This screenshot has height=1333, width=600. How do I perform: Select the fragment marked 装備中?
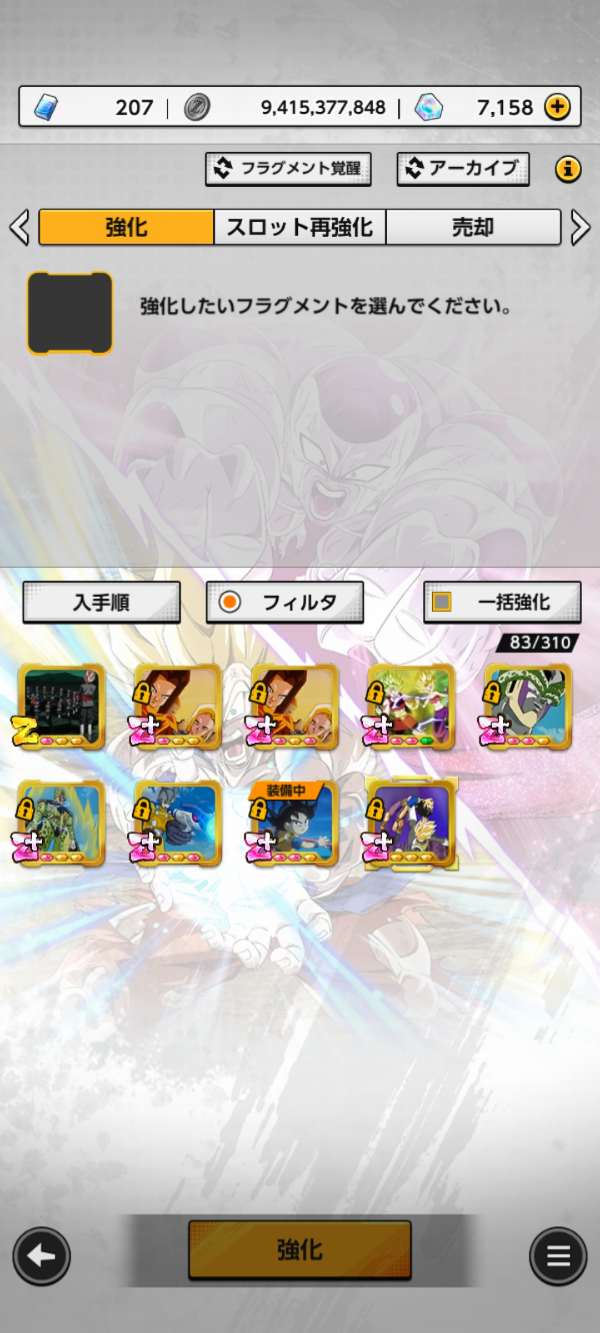tap(293, 823)
